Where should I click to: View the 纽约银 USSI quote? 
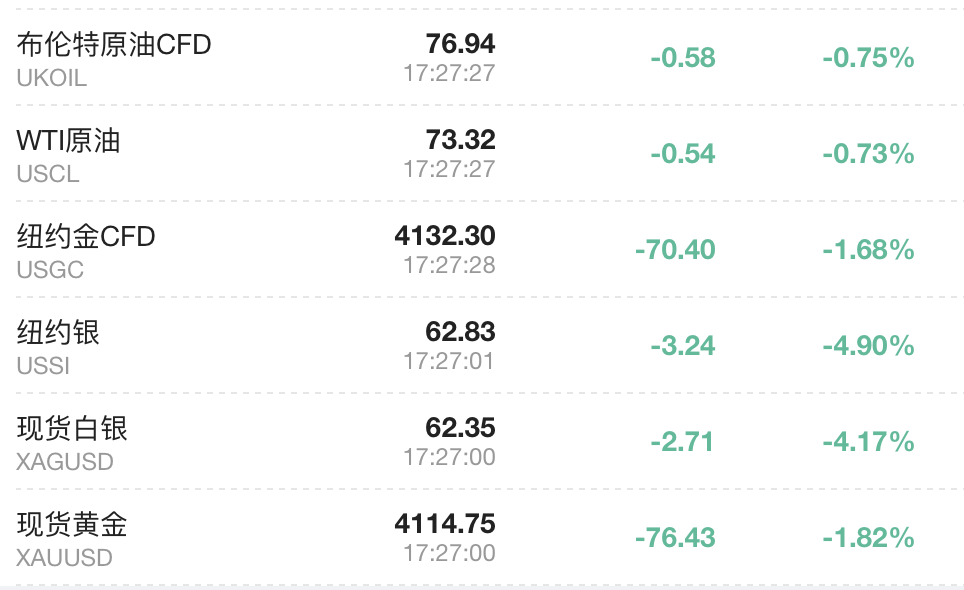tap(482, 345)
